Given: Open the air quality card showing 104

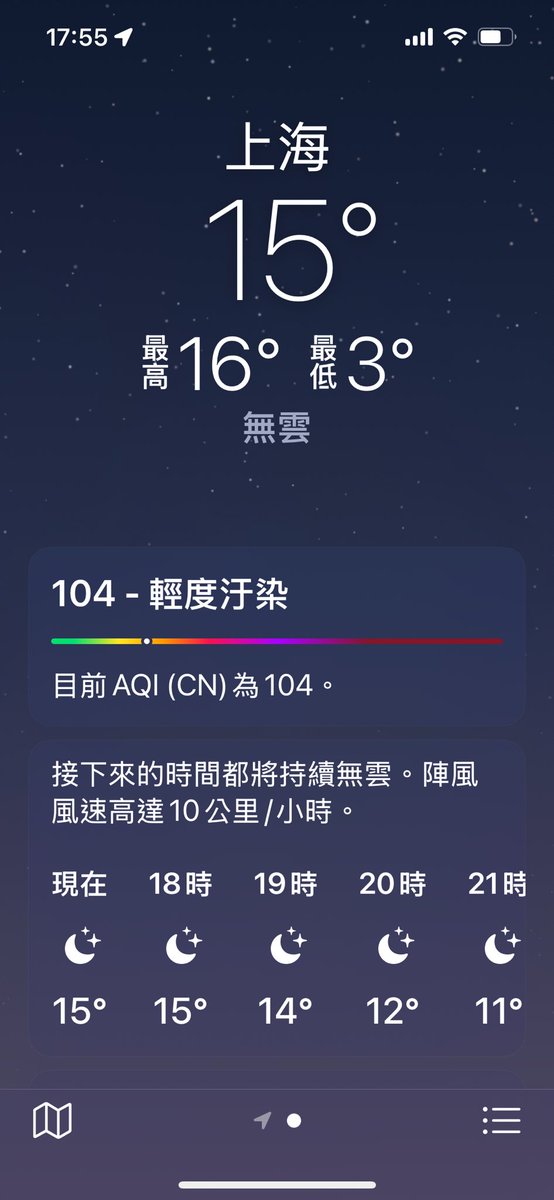Looking at the screenshot, I should point(277,636).
